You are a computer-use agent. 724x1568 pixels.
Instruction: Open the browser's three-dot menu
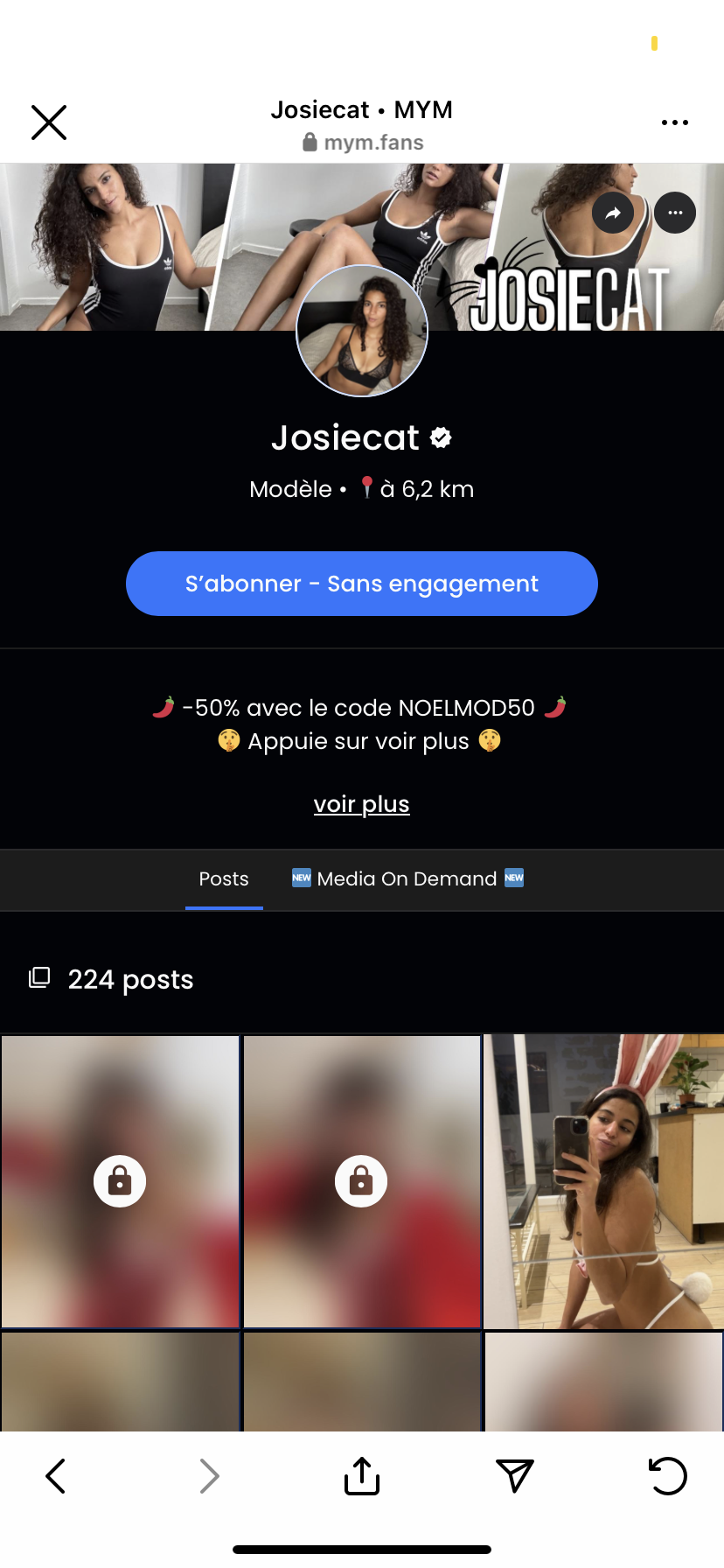[674, 122]
